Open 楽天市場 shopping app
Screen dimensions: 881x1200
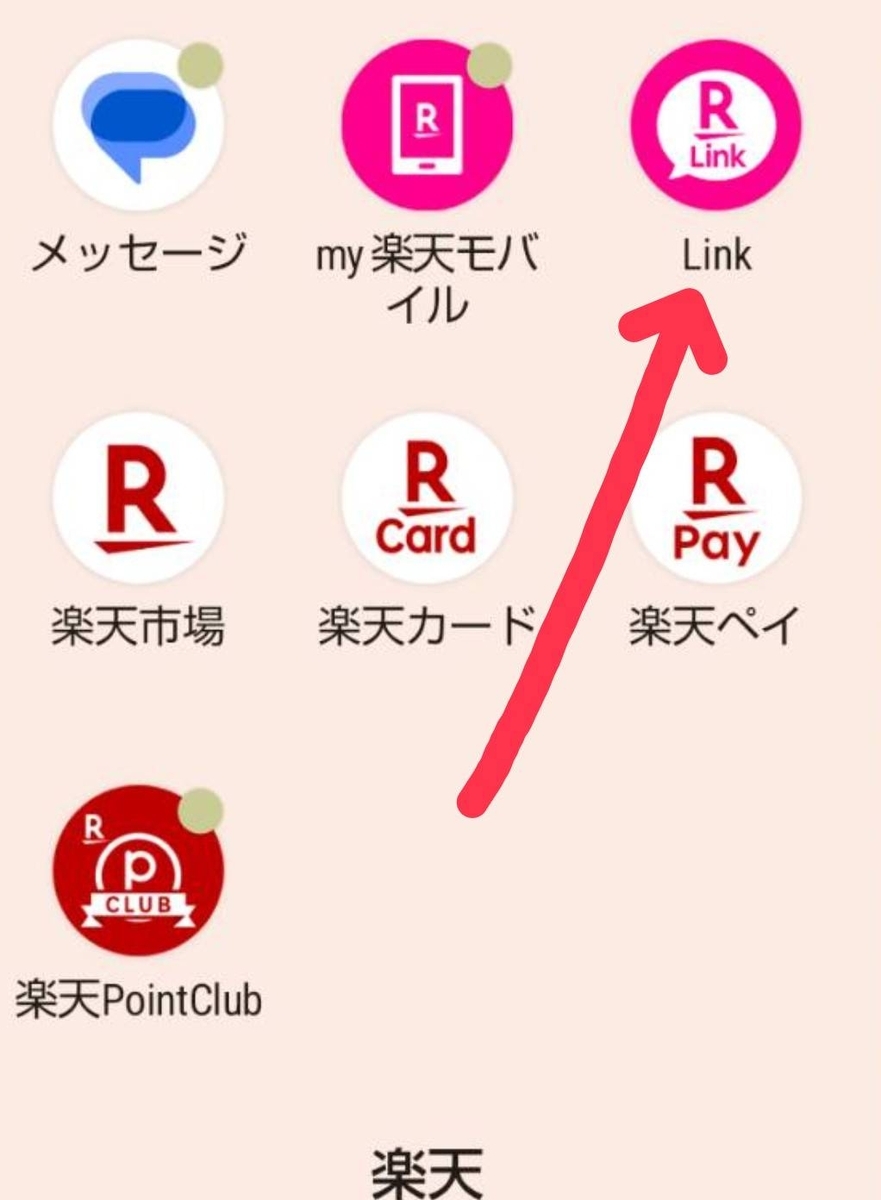138,497
